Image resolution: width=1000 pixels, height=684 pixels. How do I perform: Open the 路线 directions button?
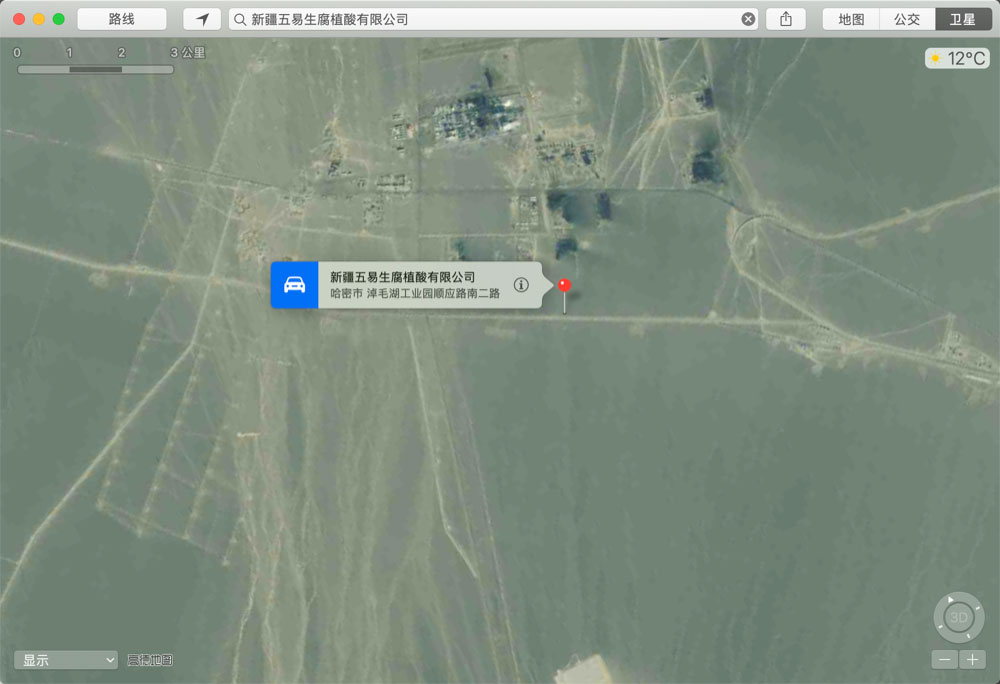click(121, 19)
